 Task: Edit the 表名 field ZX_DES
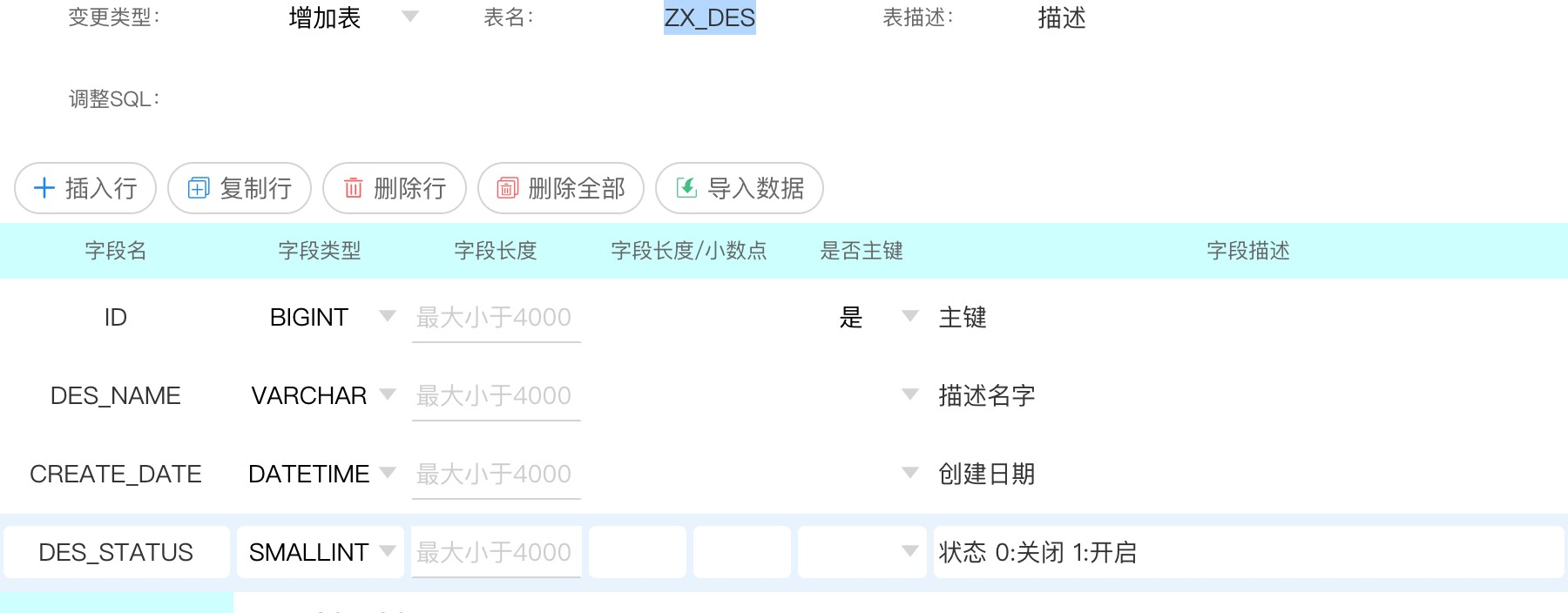[709, 18]
